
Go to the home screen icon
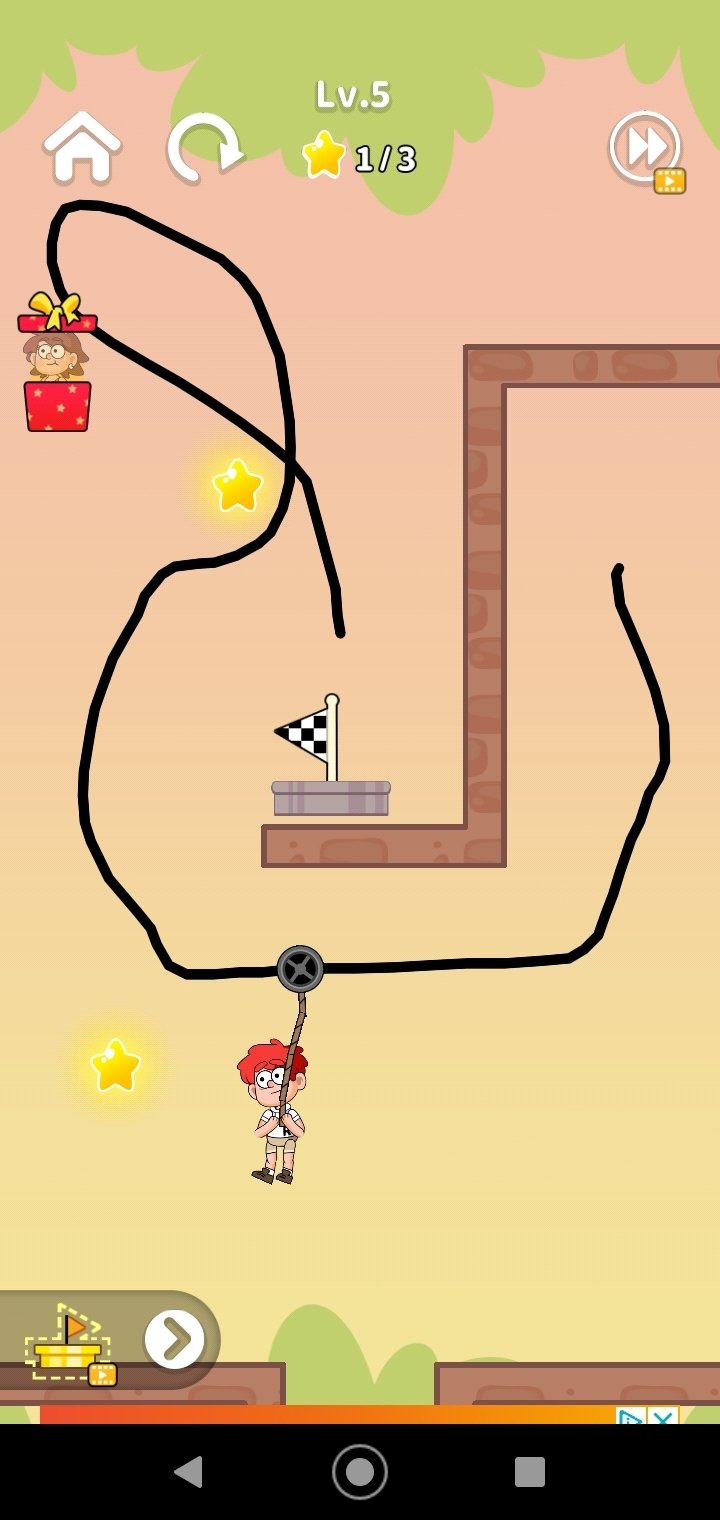[x=82, y=146]
